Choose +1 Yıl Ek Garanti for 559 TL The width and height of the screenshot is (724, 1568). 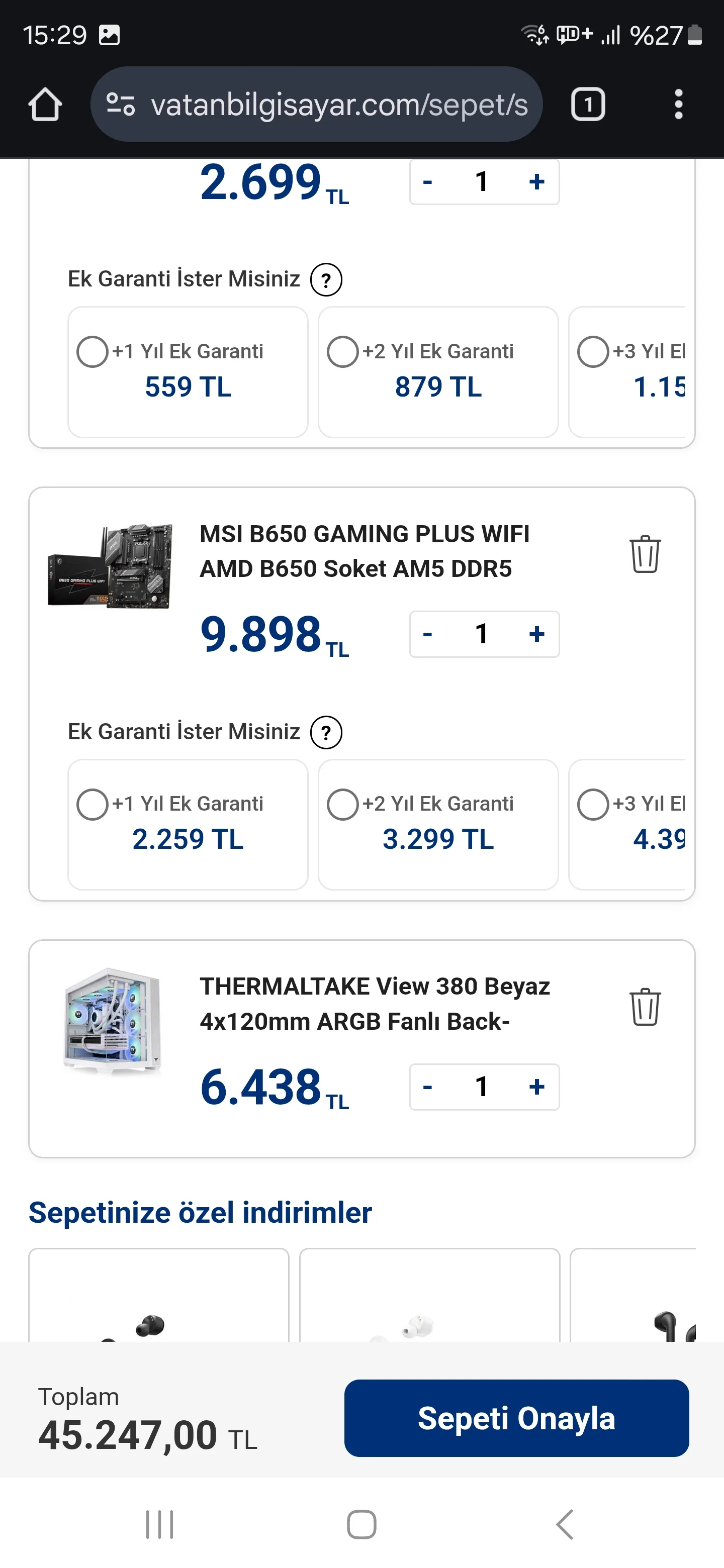pos(93,352)
